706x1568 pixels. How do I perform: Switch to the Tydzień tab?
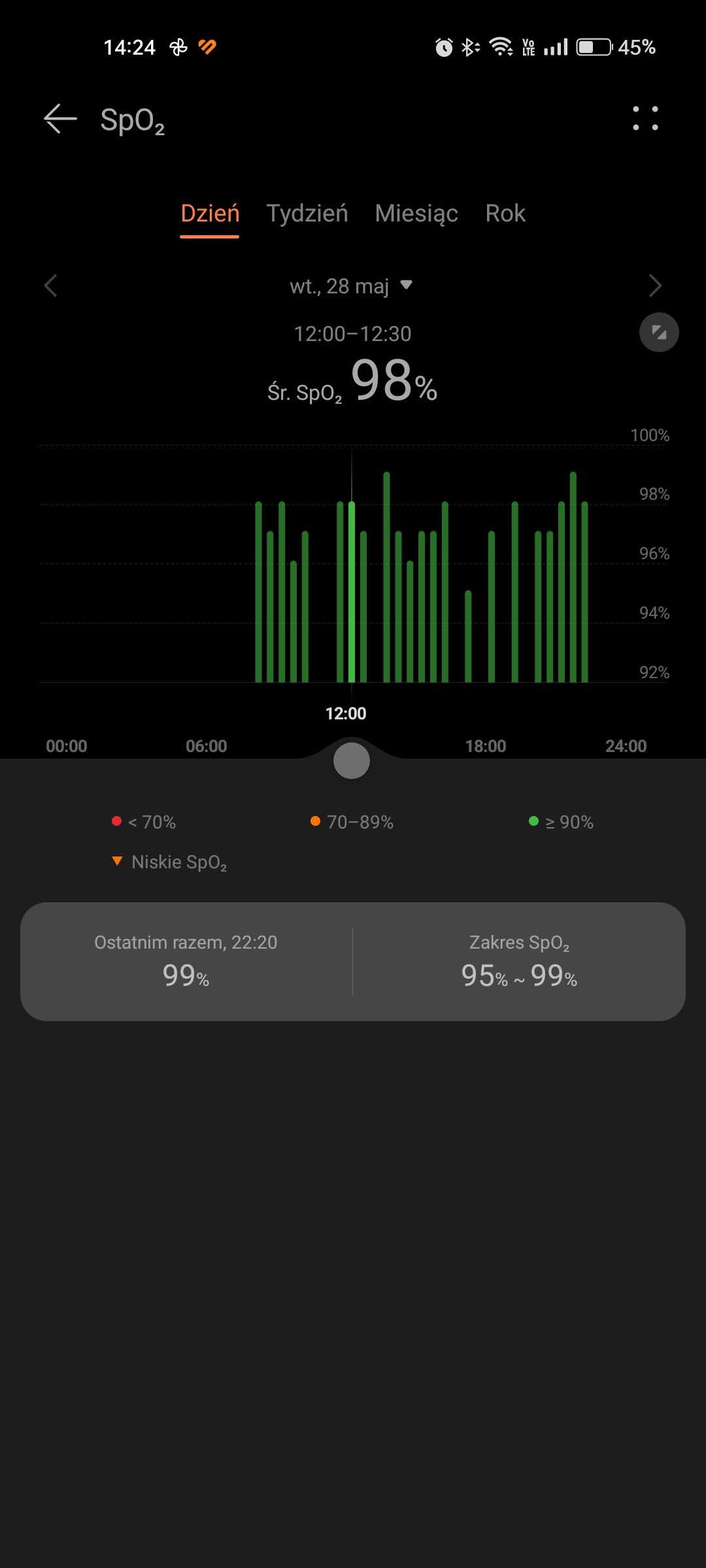[x=307, y=214]
